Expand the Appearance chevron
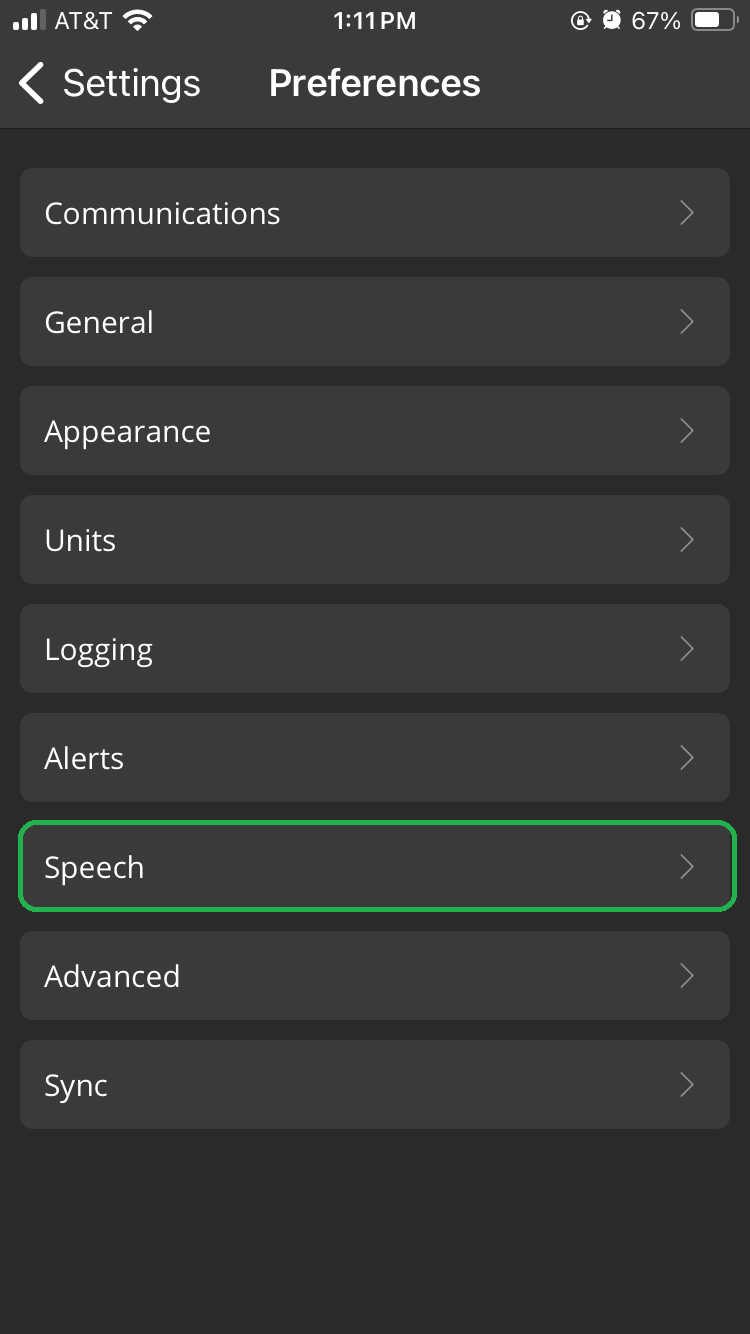This screenshot has height=1334, width=750. tap(686, 430)
